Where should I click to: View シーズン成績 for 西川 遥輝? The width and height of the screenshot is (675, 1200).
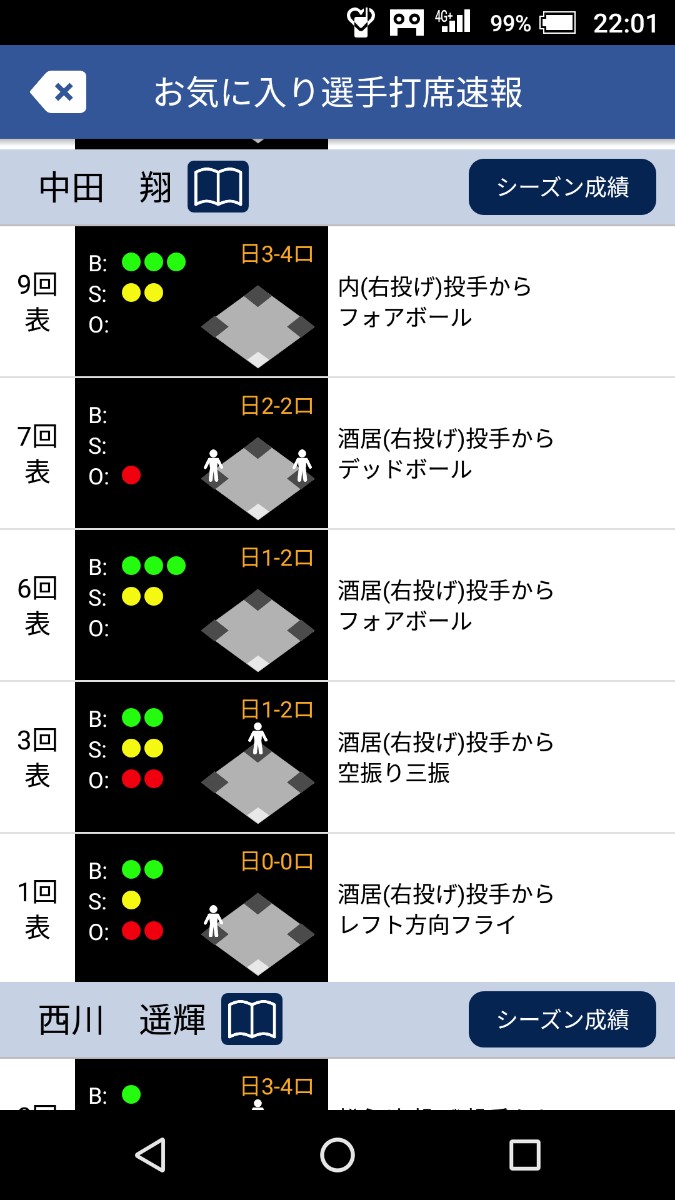click(x=562, y=1019)
